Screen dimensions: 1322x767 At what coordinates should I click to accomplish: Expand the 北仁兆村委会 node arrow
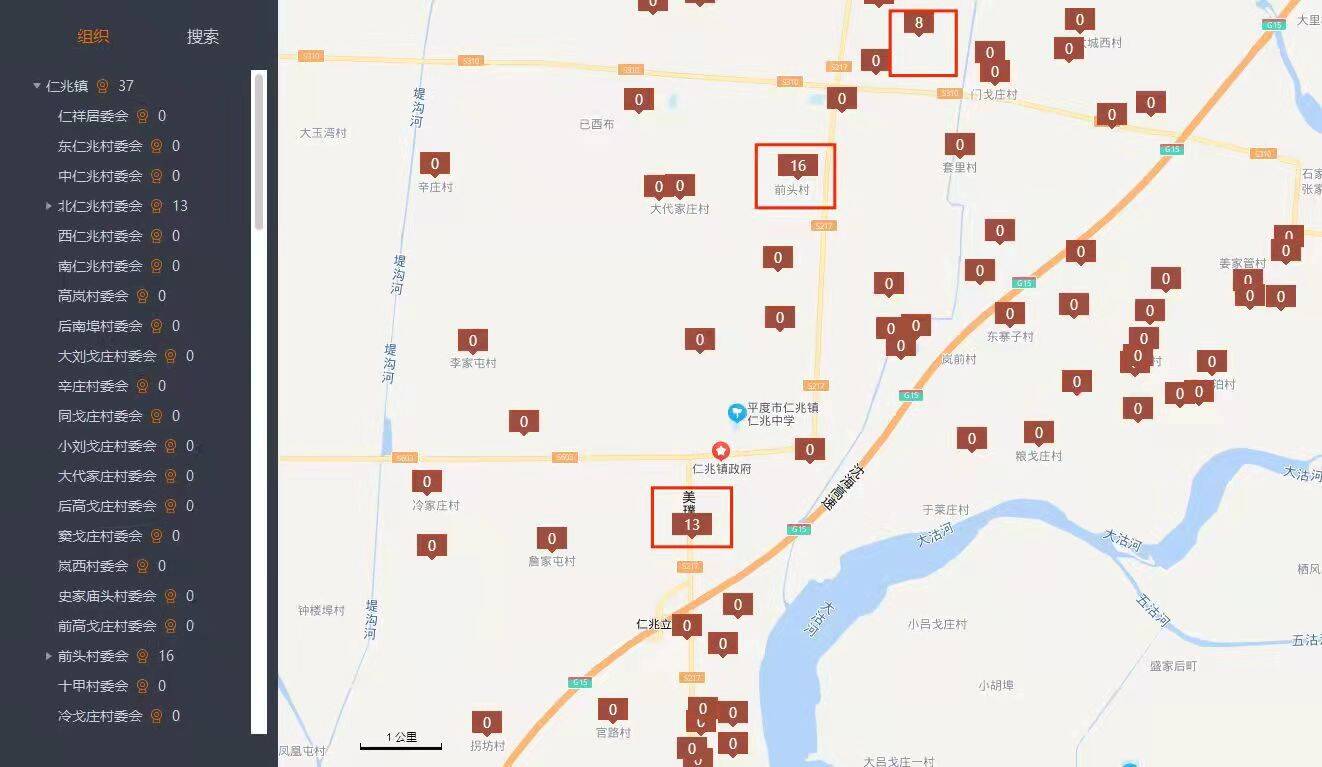point(49,206)
